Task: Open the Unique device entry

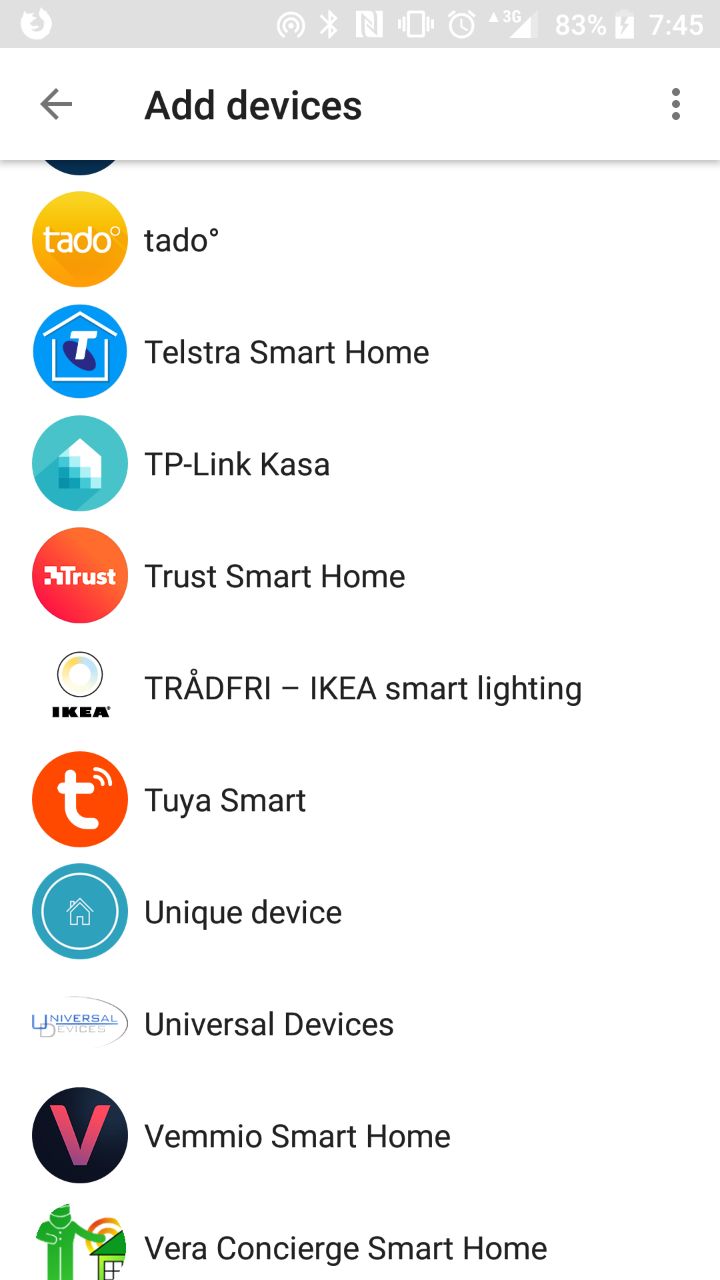Action: tap(360, 912)
